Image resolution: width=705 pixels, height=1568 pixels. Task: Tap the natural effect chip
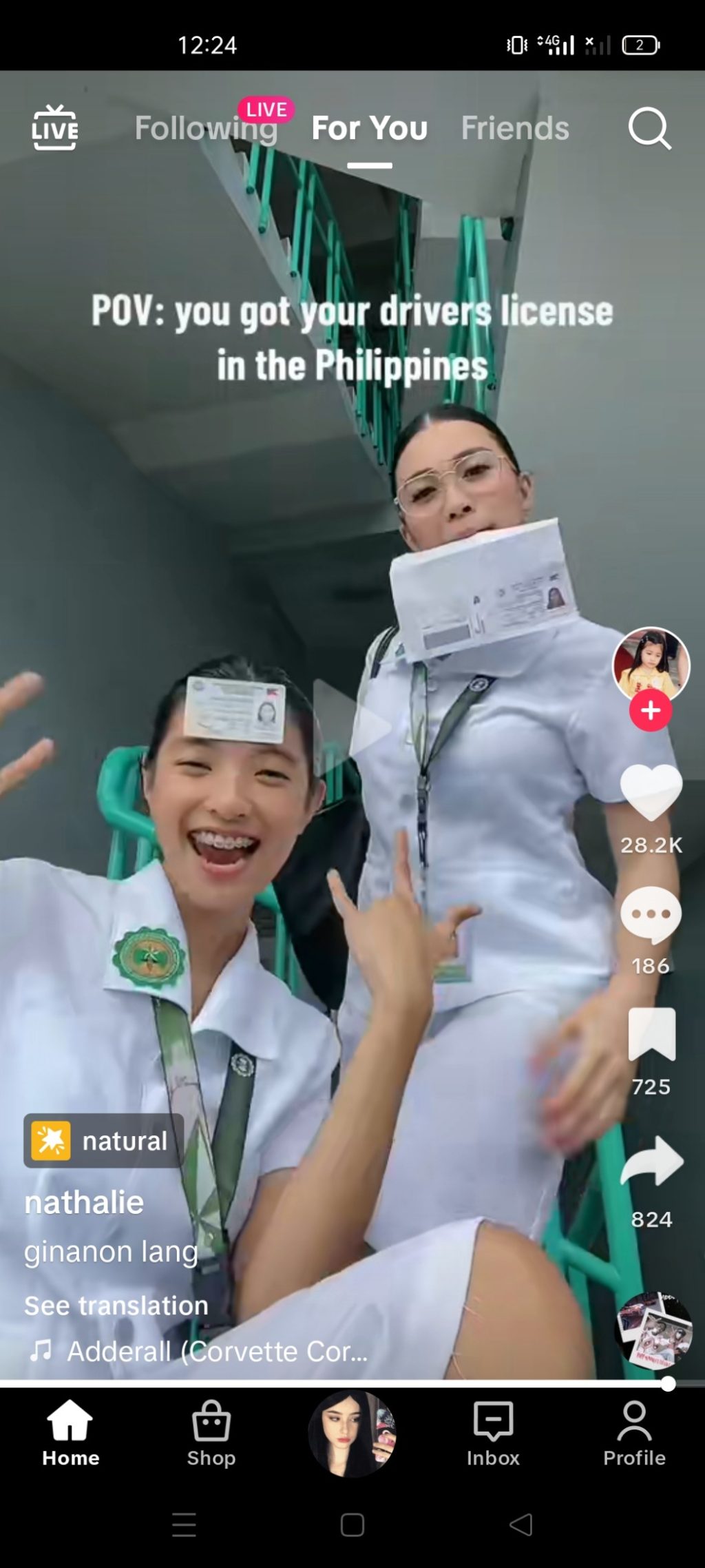point(104,1141)
